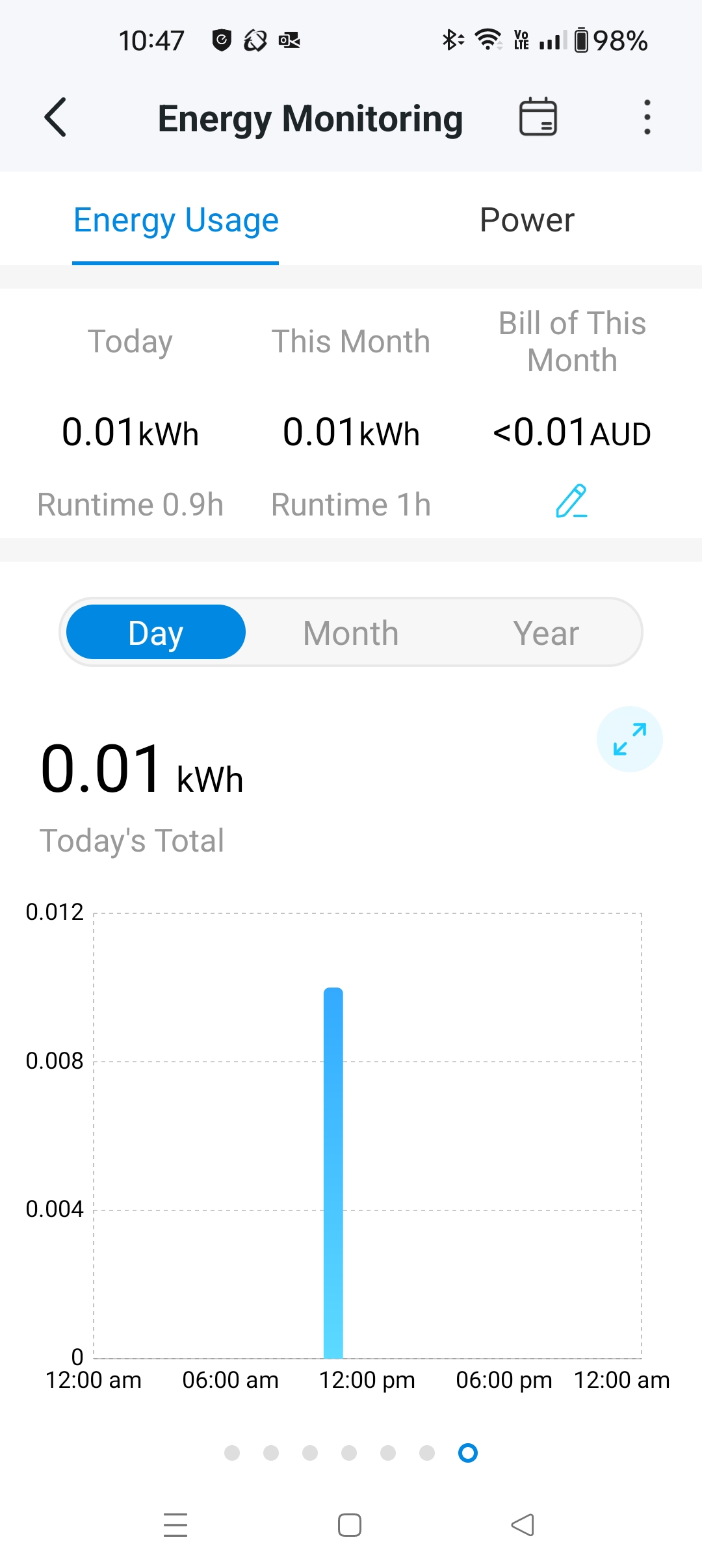
Task: Select the Energy Usage tab
Action: (x=175, y=220)
